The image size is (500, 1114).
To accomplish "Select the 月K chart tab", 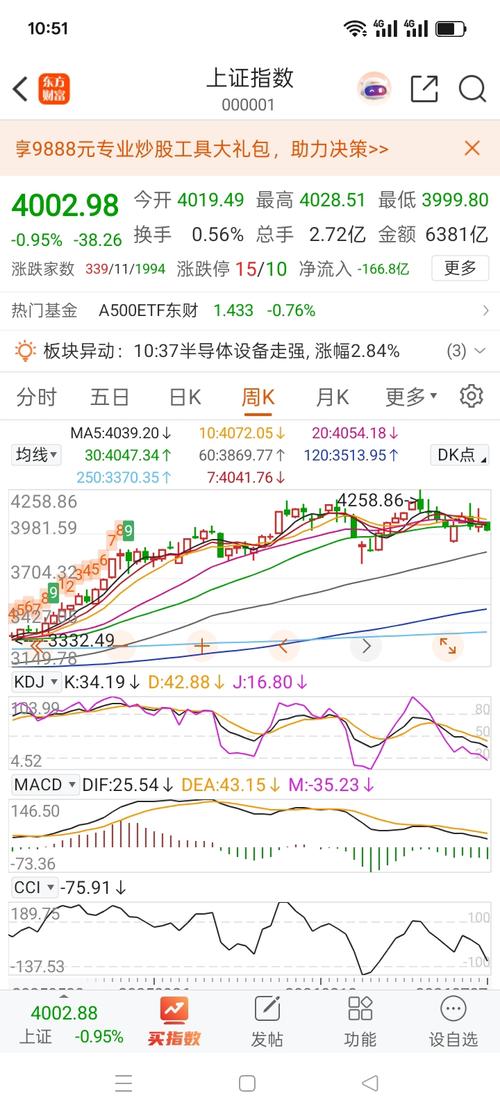I will pos(332,396).
